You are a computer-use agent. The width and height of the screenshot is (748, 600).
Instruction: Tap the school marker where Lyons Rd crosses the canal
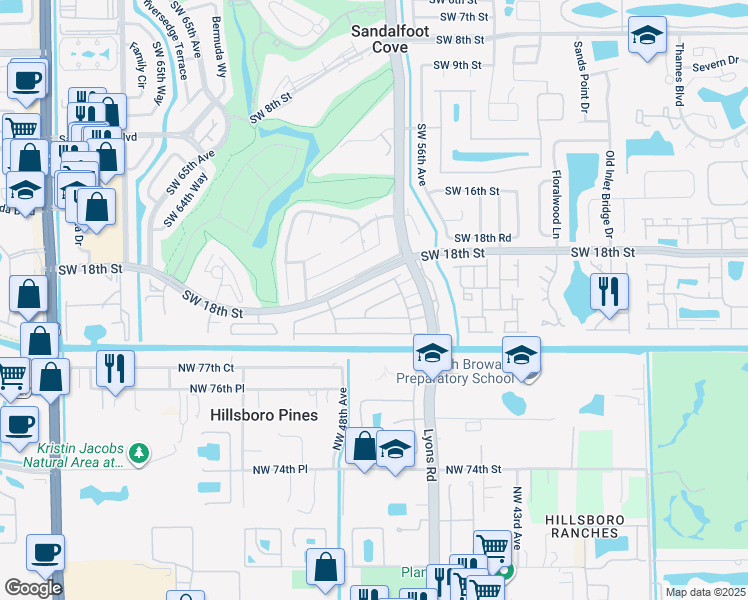click(432, 354)
